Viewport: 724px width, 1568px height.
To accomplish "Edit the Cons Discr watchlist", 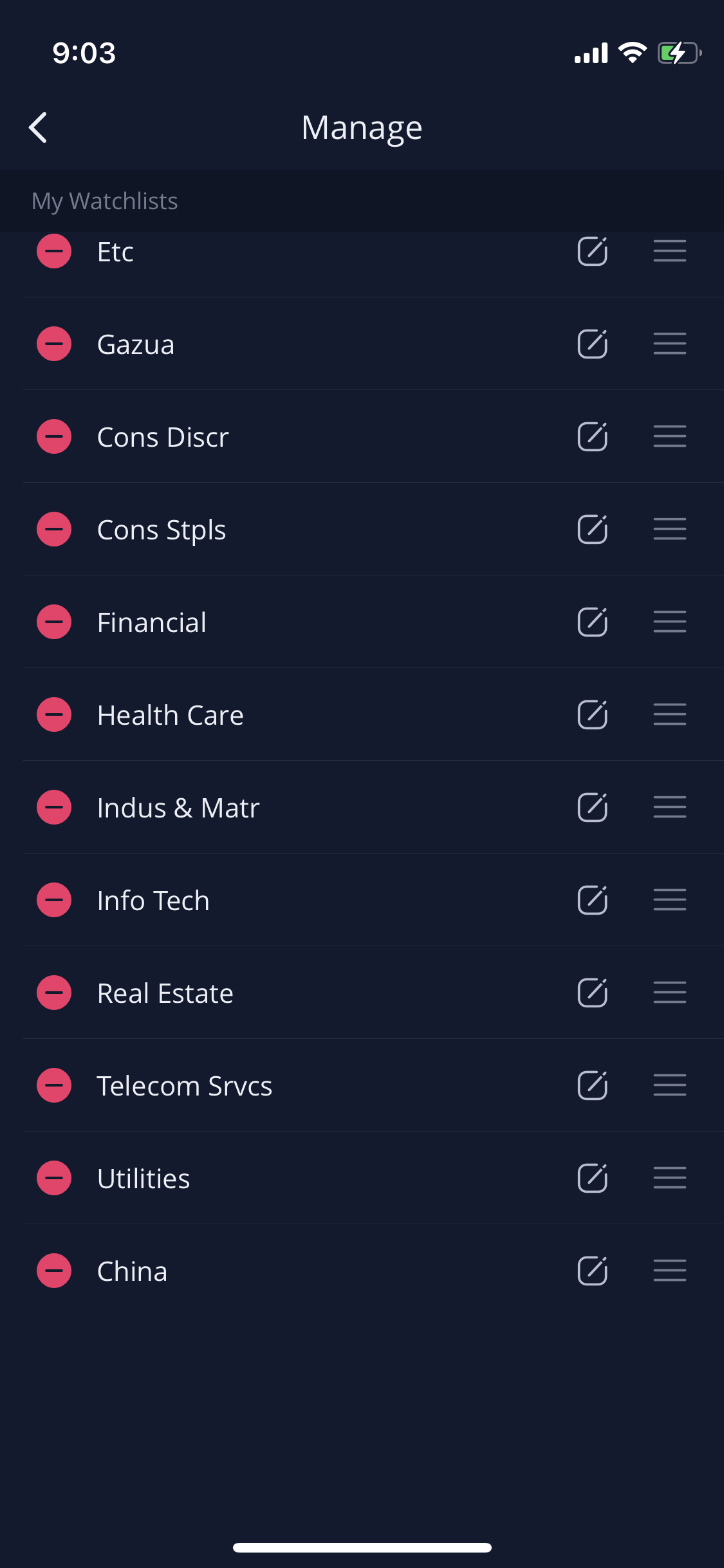I will pos(592,436).
